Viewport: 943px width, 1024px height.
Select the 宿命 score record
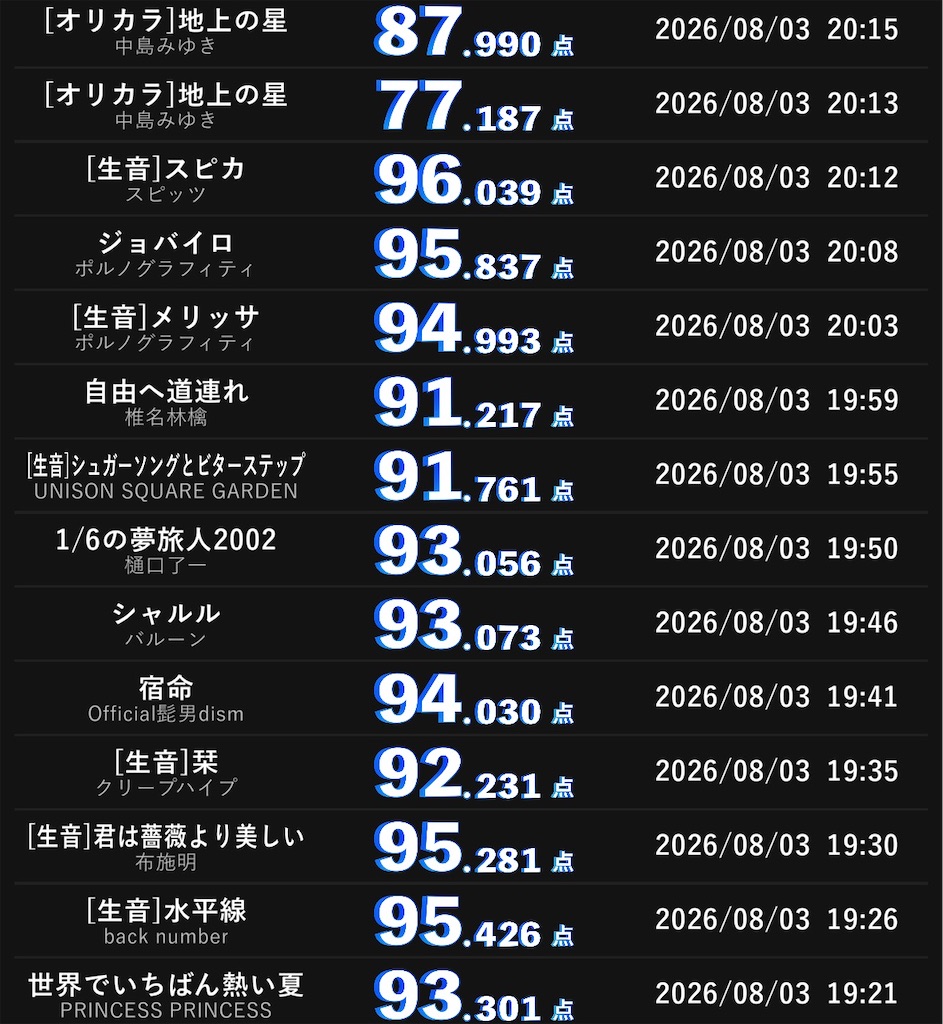[471, 698]
